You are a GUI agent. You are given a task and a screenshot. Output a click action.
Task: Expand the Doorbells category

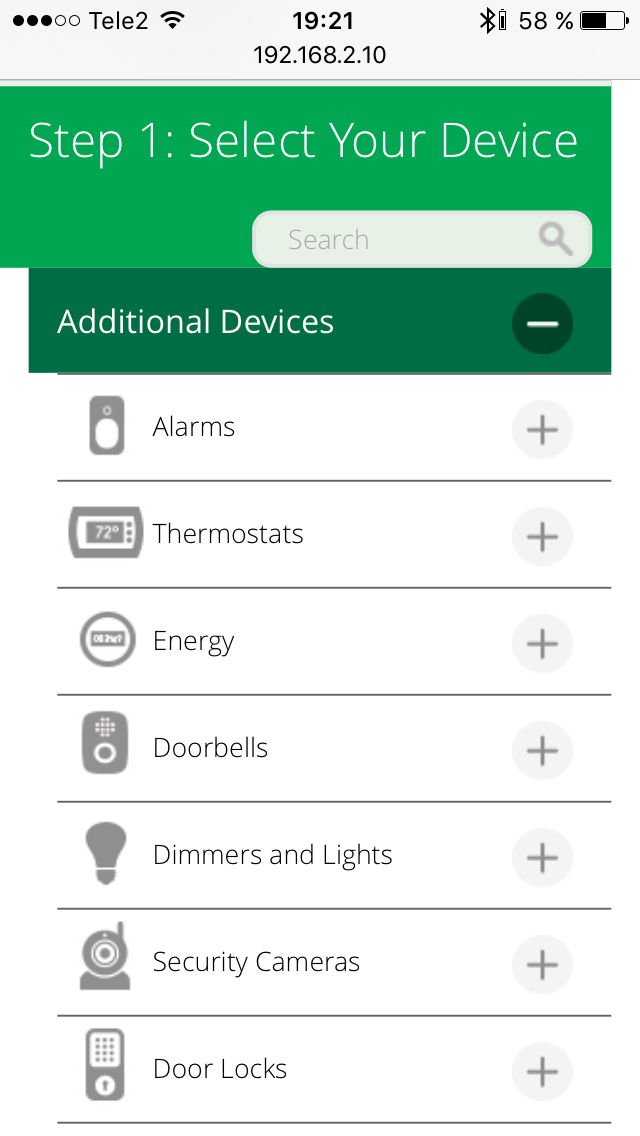tap(542, 751)
